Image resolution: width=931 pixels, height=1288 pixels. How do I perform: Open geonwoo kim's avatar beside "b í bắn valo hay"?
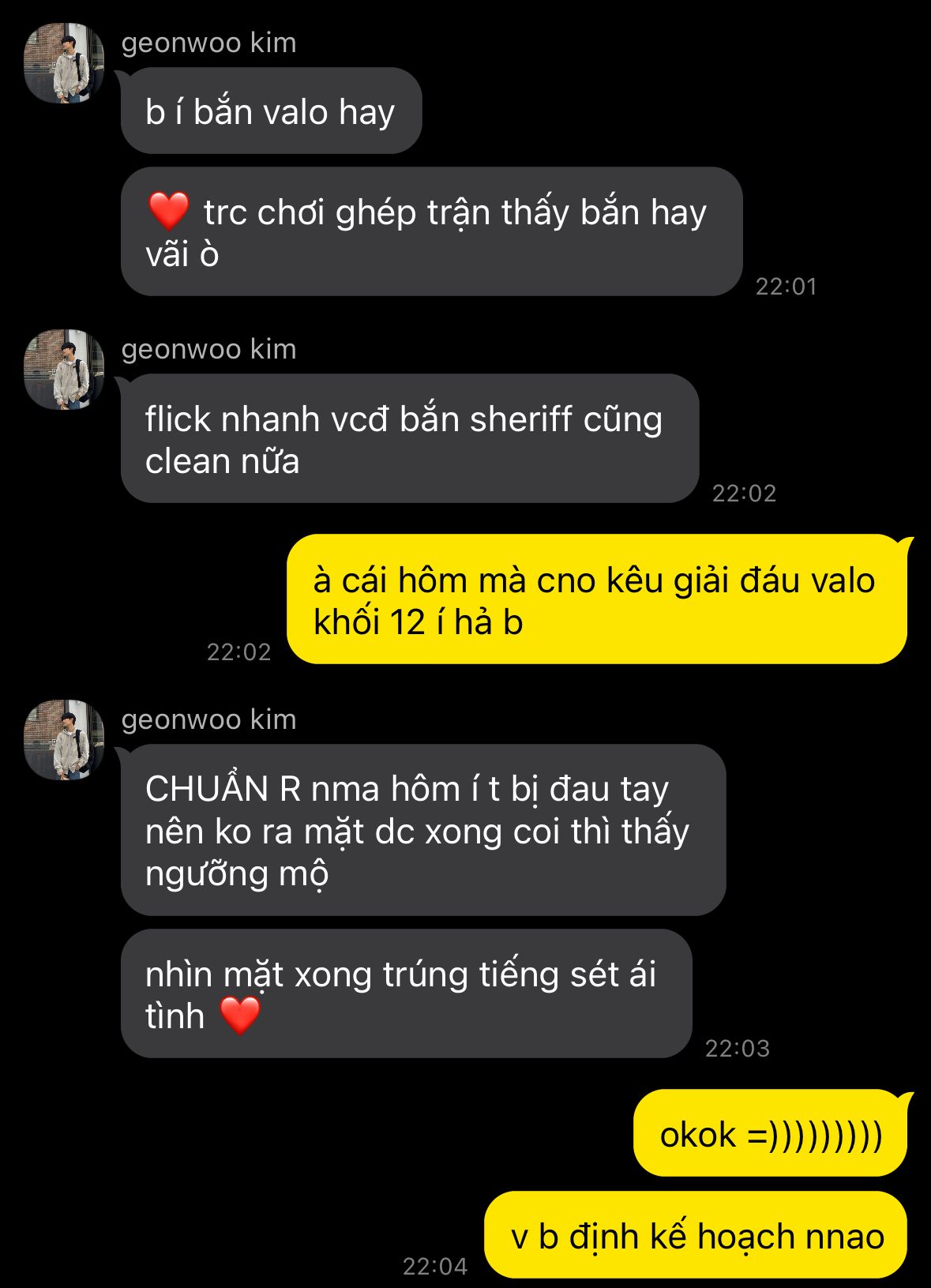tap(64, 63)
